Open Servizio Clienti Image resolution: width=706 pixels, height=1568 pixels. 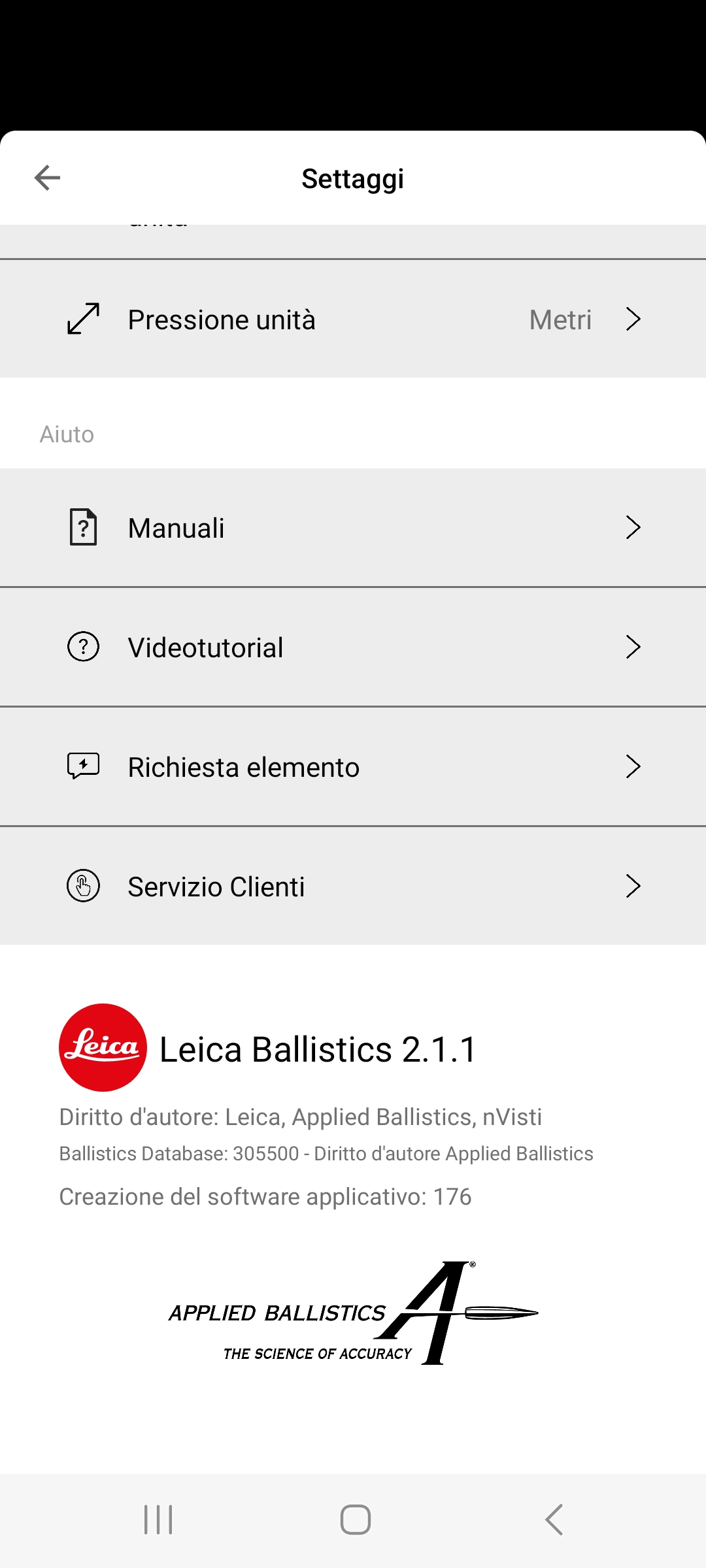(x=353, y=886)
